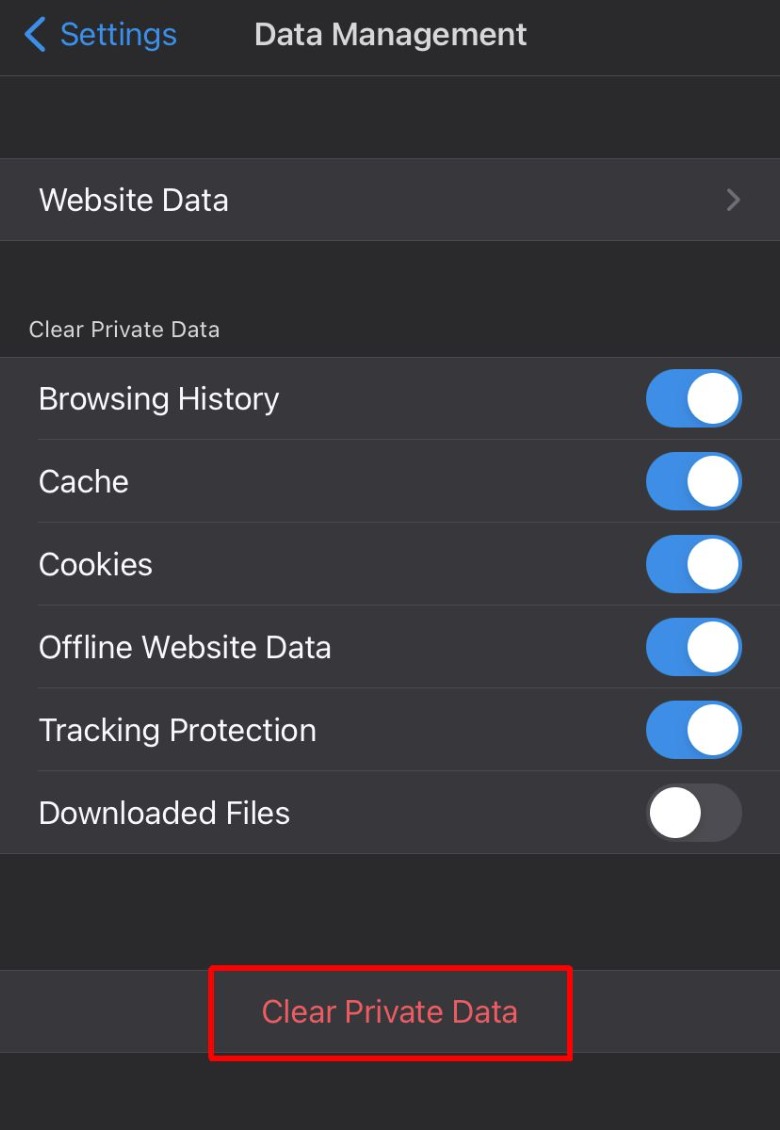Disable the Cache switch
The image size is (780, 1130).
(693, 482)
